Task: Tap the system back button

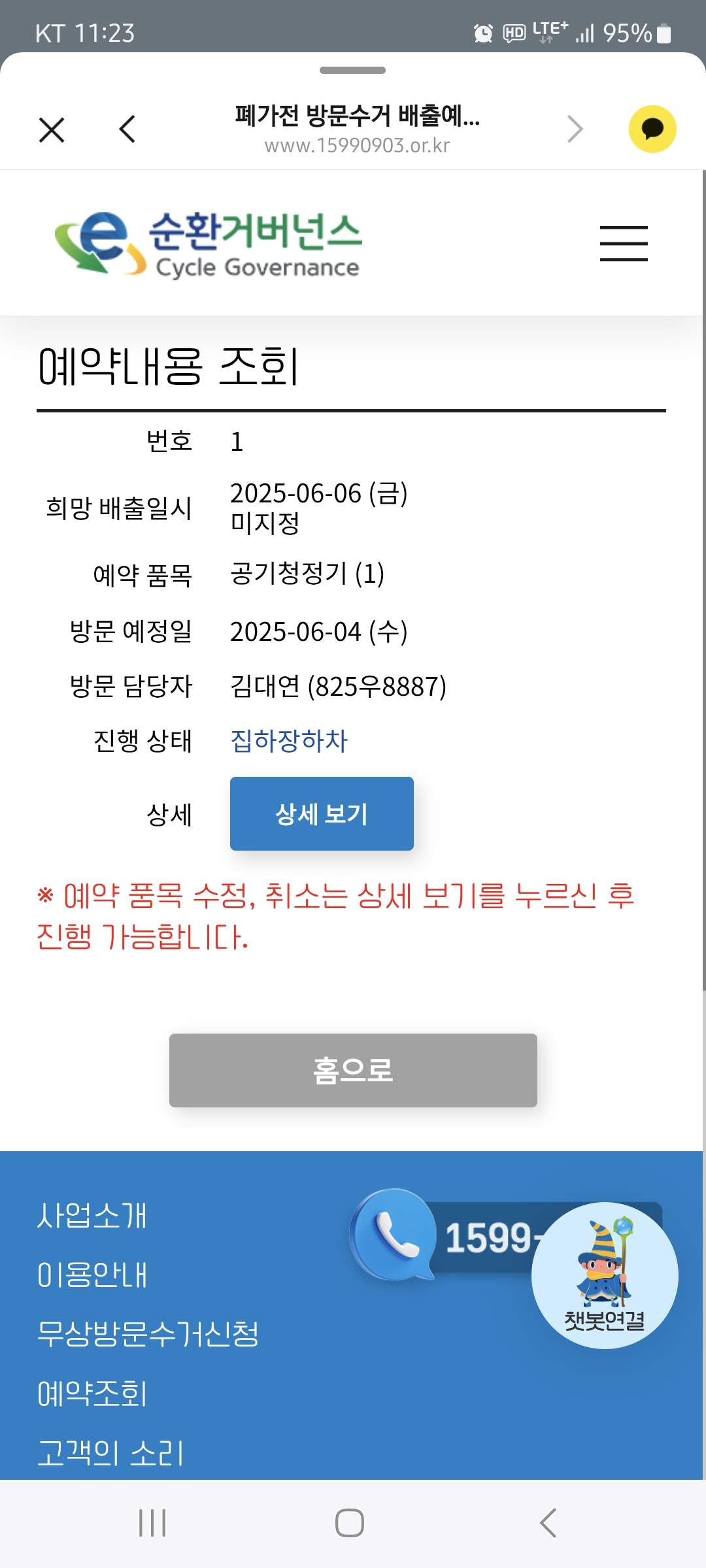Action: pos(548,1523)
